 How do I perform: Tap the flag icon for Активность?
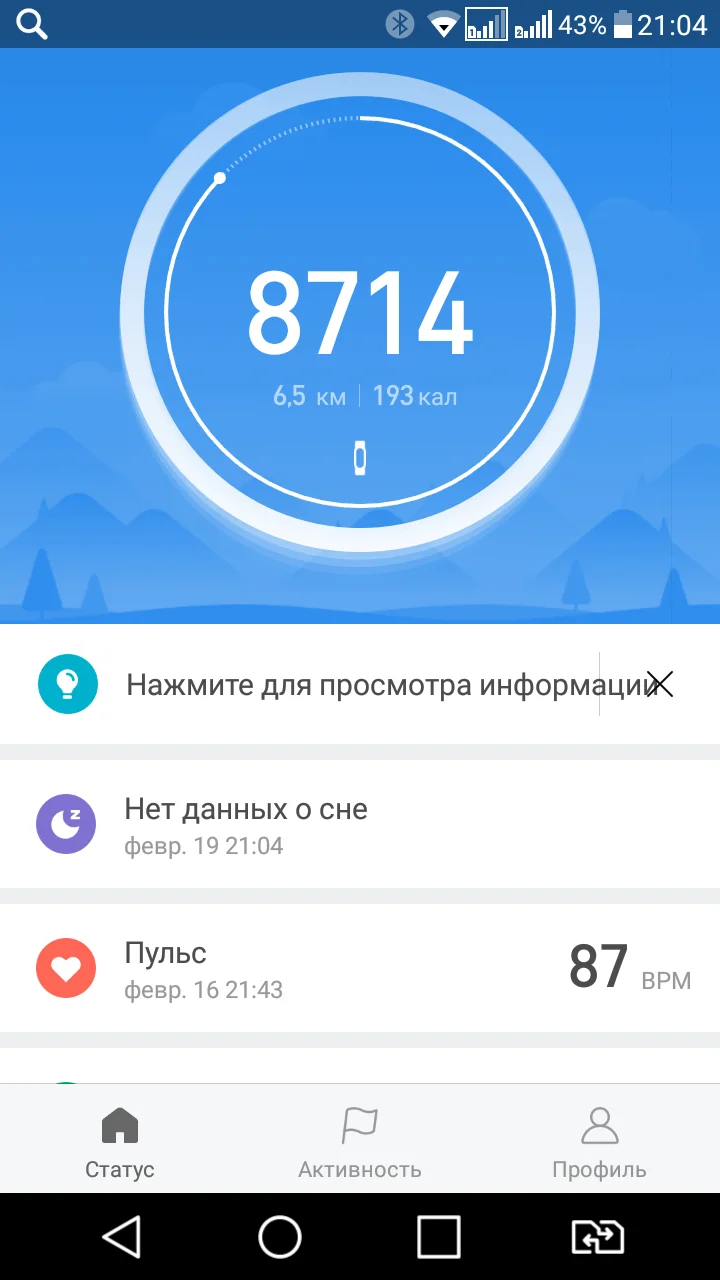point(359,1125)
